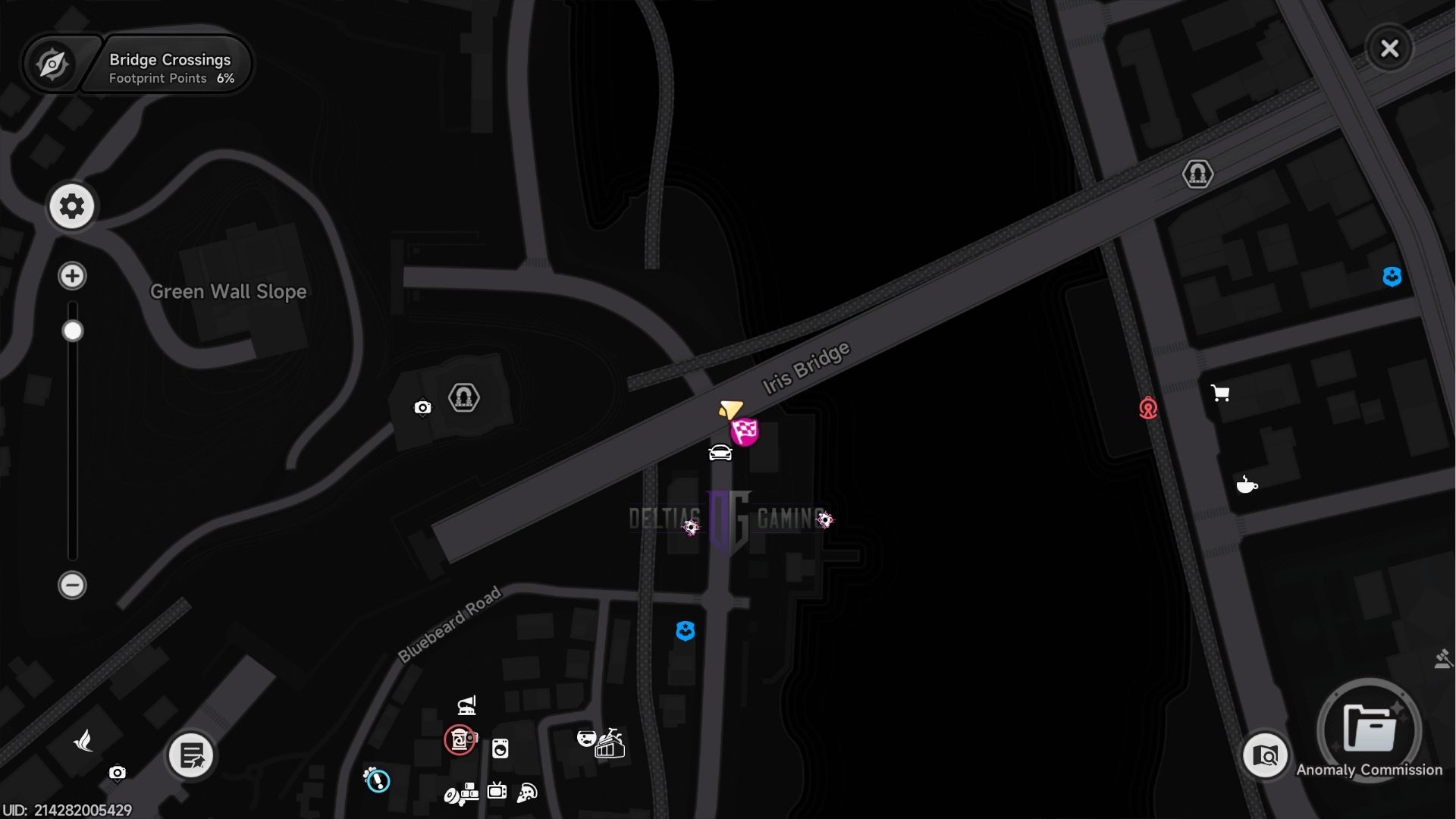Select the coffee cup marker
Image resolution: width=1456 pixels, height=819 pixels.
coord(1247,484)
